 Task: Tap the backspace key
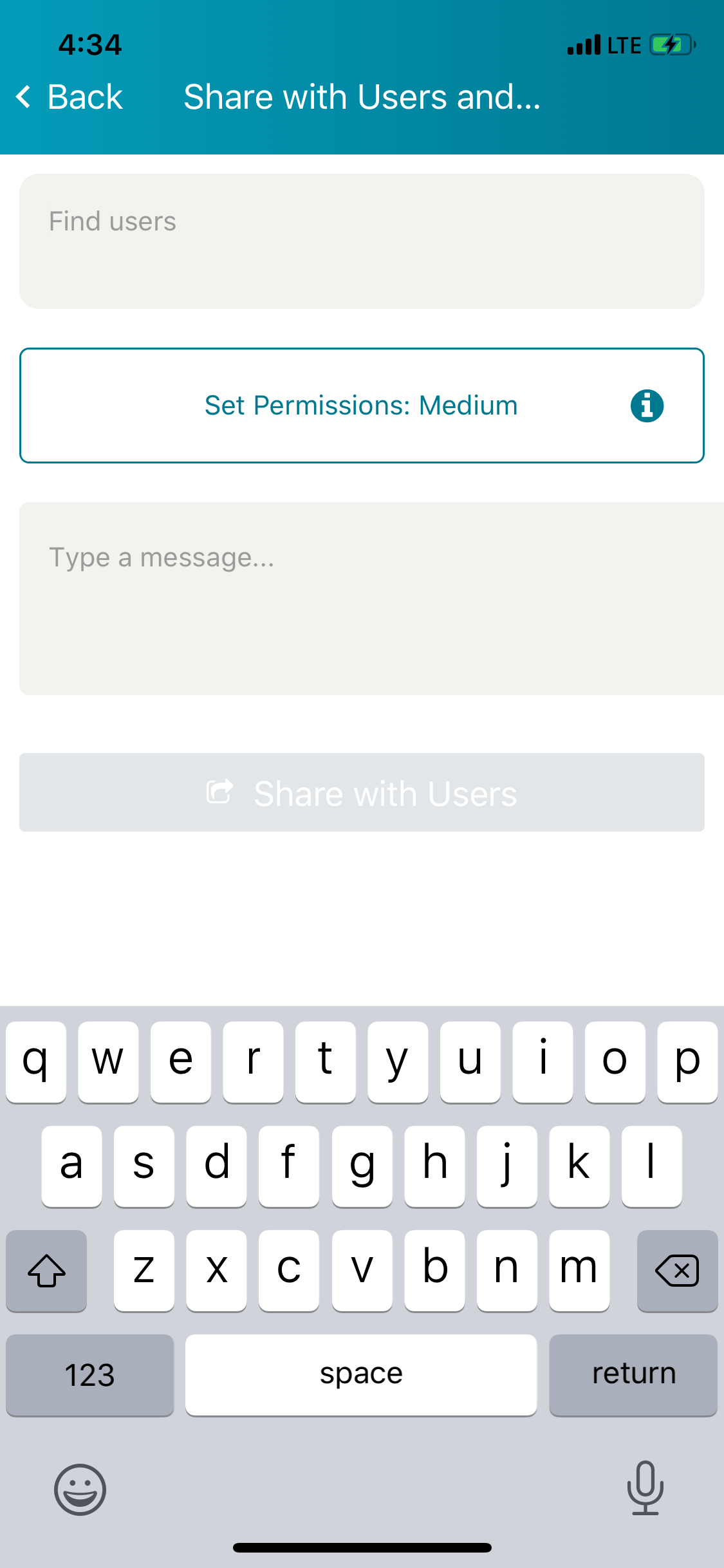[x=677, y=1270]
